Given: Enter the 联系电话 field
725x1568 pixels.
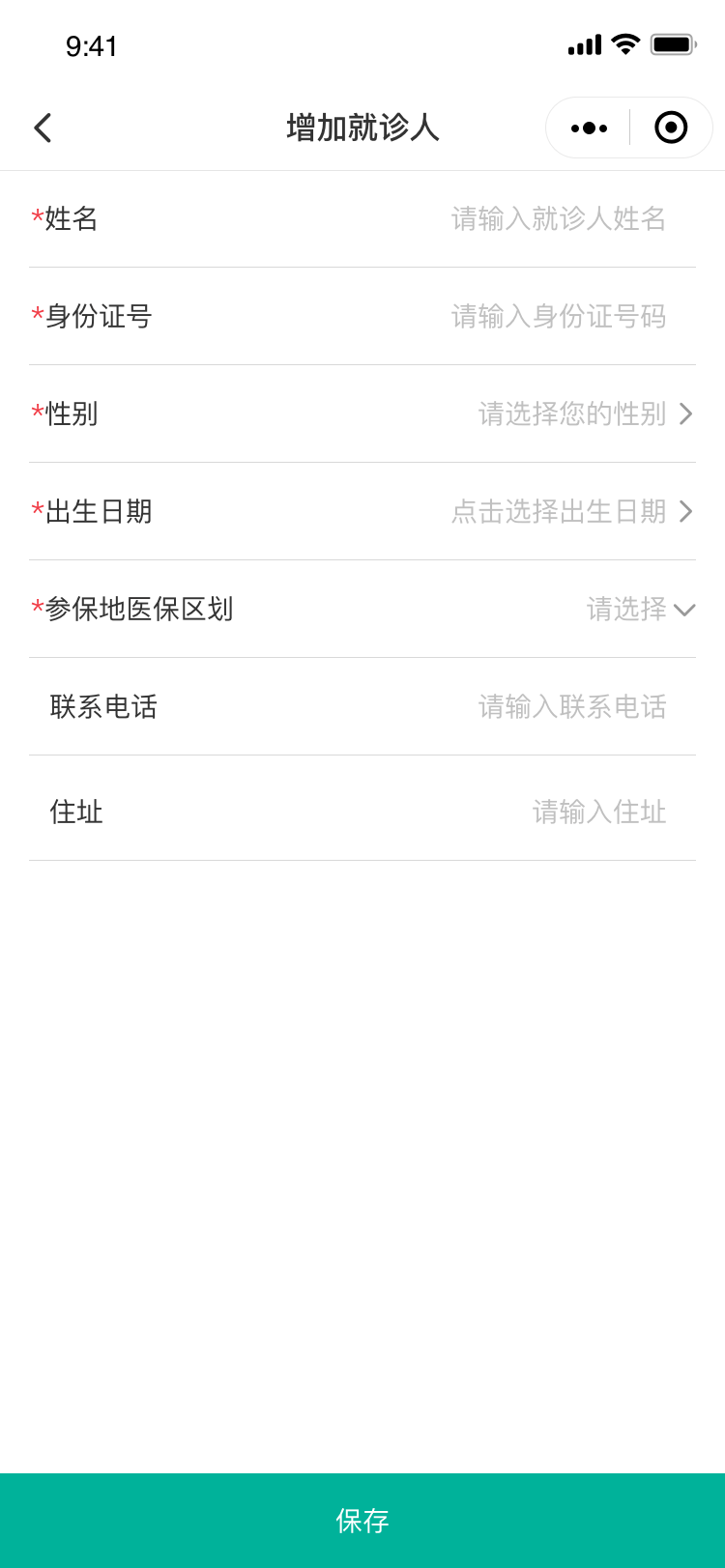Looking at the screenshot, I should (571, 707).
